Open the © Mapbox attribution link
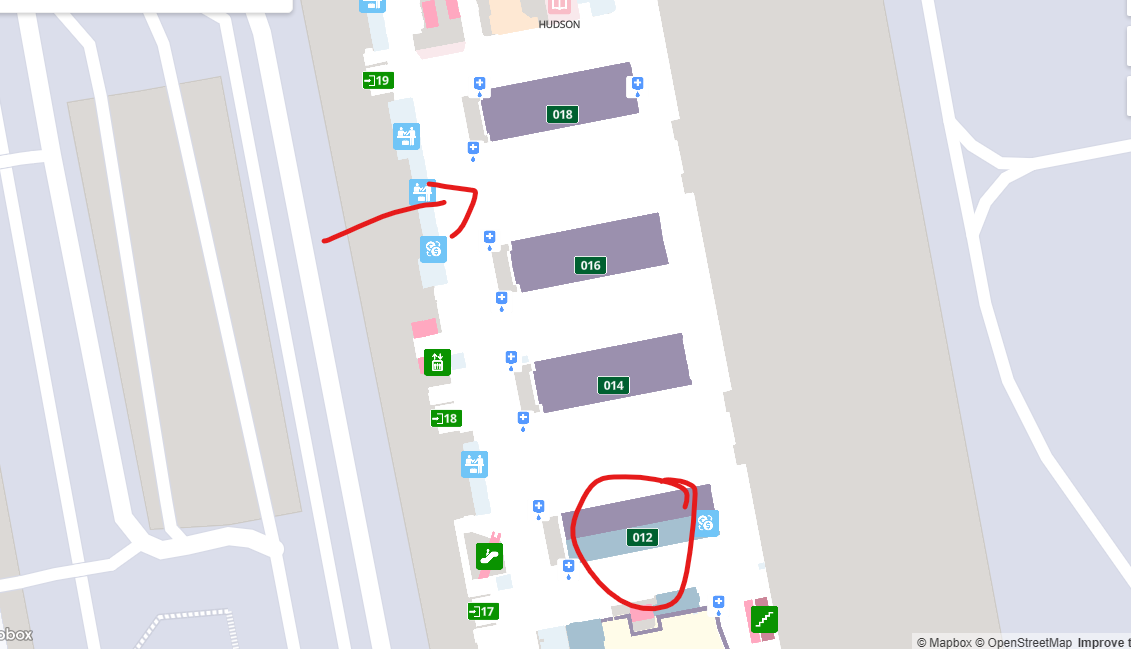This screenshot has width=1131, height=649. click(x=944, y=642)
